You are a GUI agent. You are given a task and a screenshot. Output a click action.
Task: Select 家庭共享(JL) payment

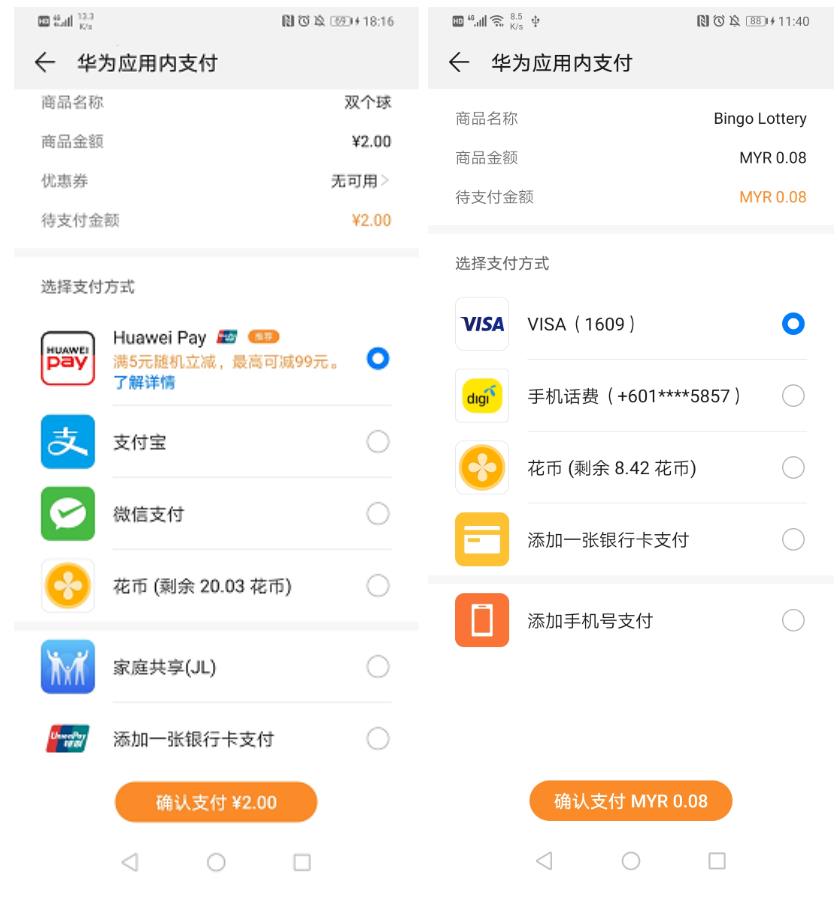[x=377, y=666]
